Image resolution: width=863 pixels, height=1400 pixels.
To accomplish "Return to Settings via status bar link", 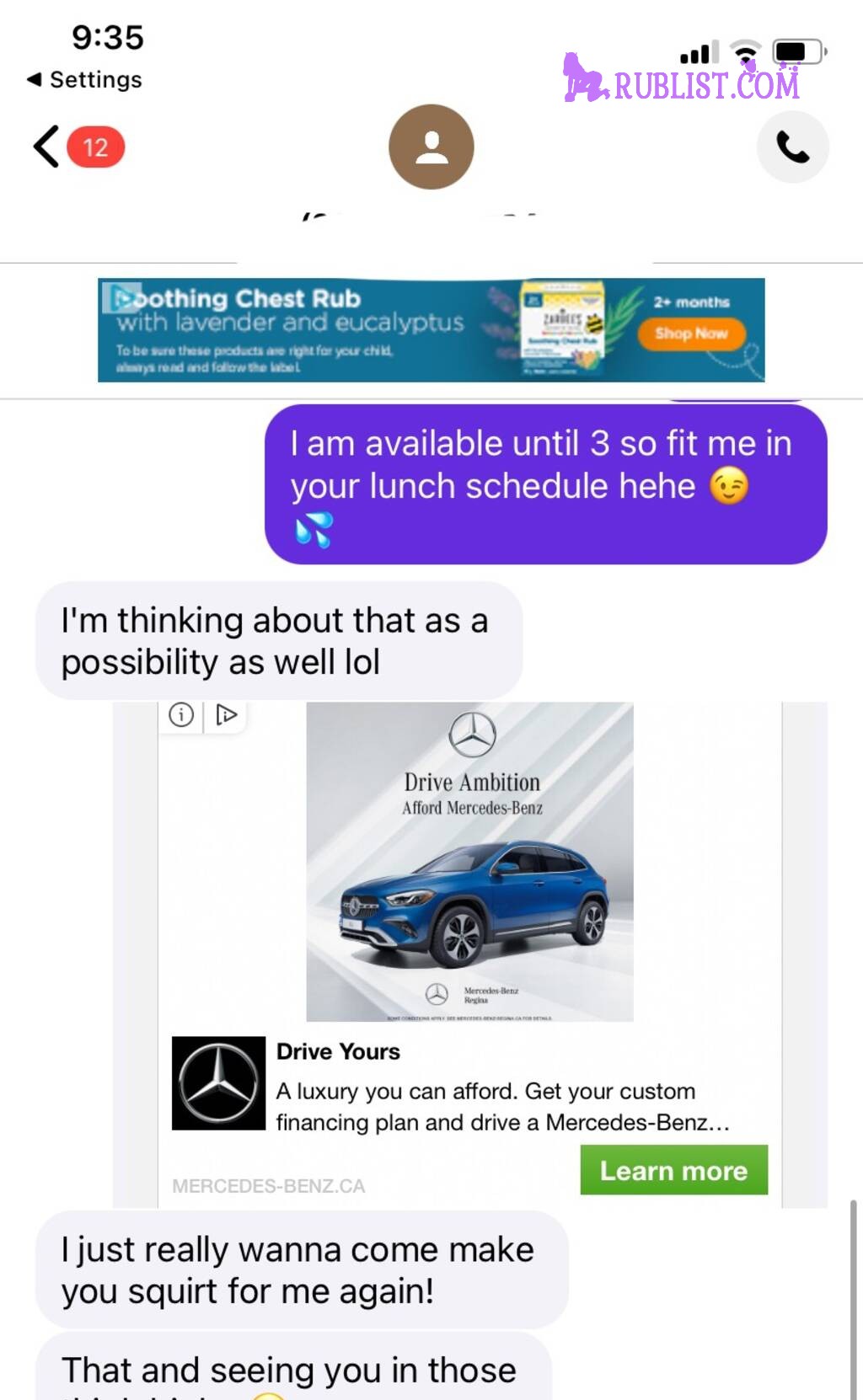I will 84,79.
